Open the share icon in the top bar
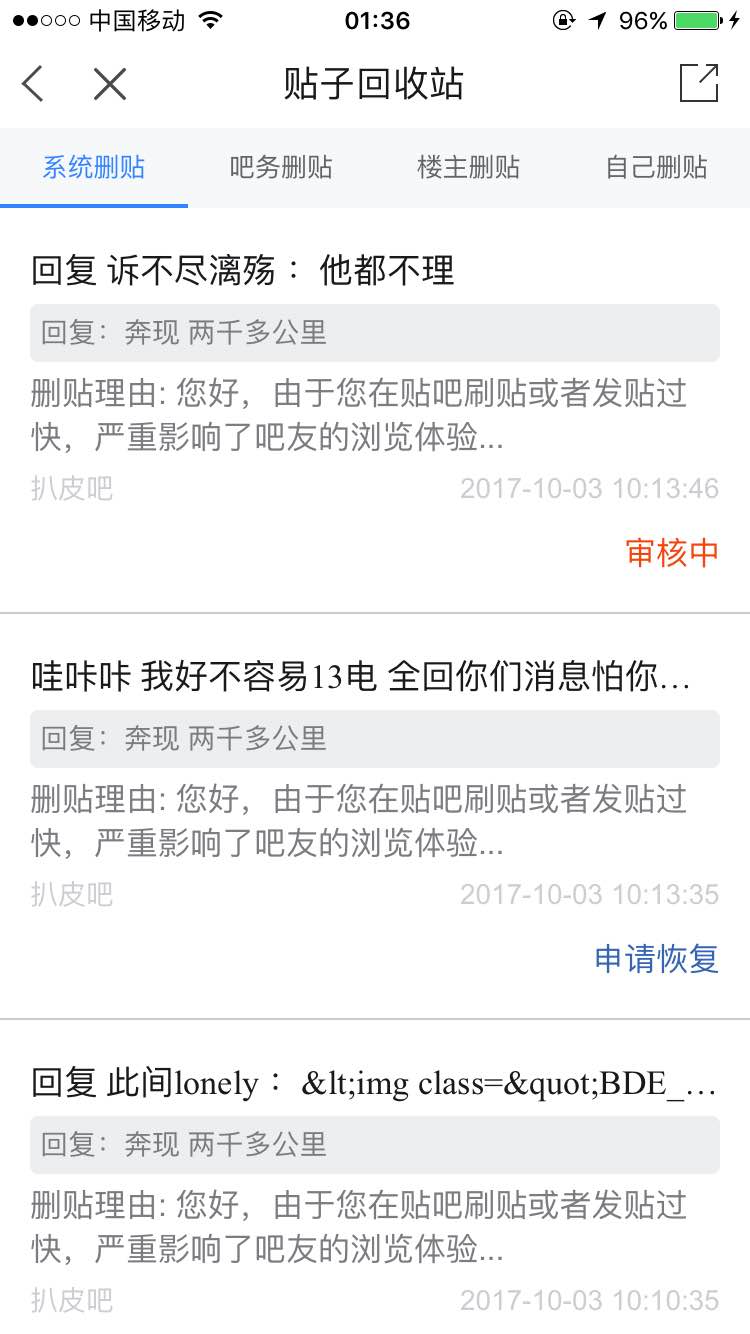The height and width of the screenshot is (1334, 750). click(x=699, y=83)
